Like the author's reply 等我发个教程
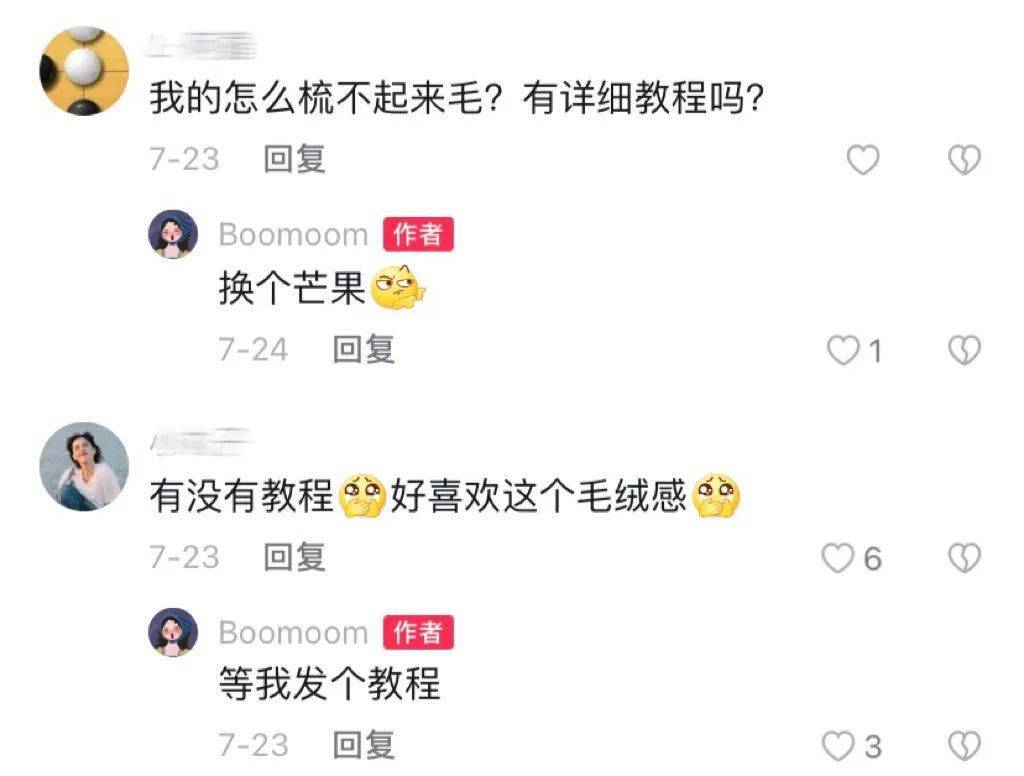Screen dimensions: 1024x776 pos(838,746)
